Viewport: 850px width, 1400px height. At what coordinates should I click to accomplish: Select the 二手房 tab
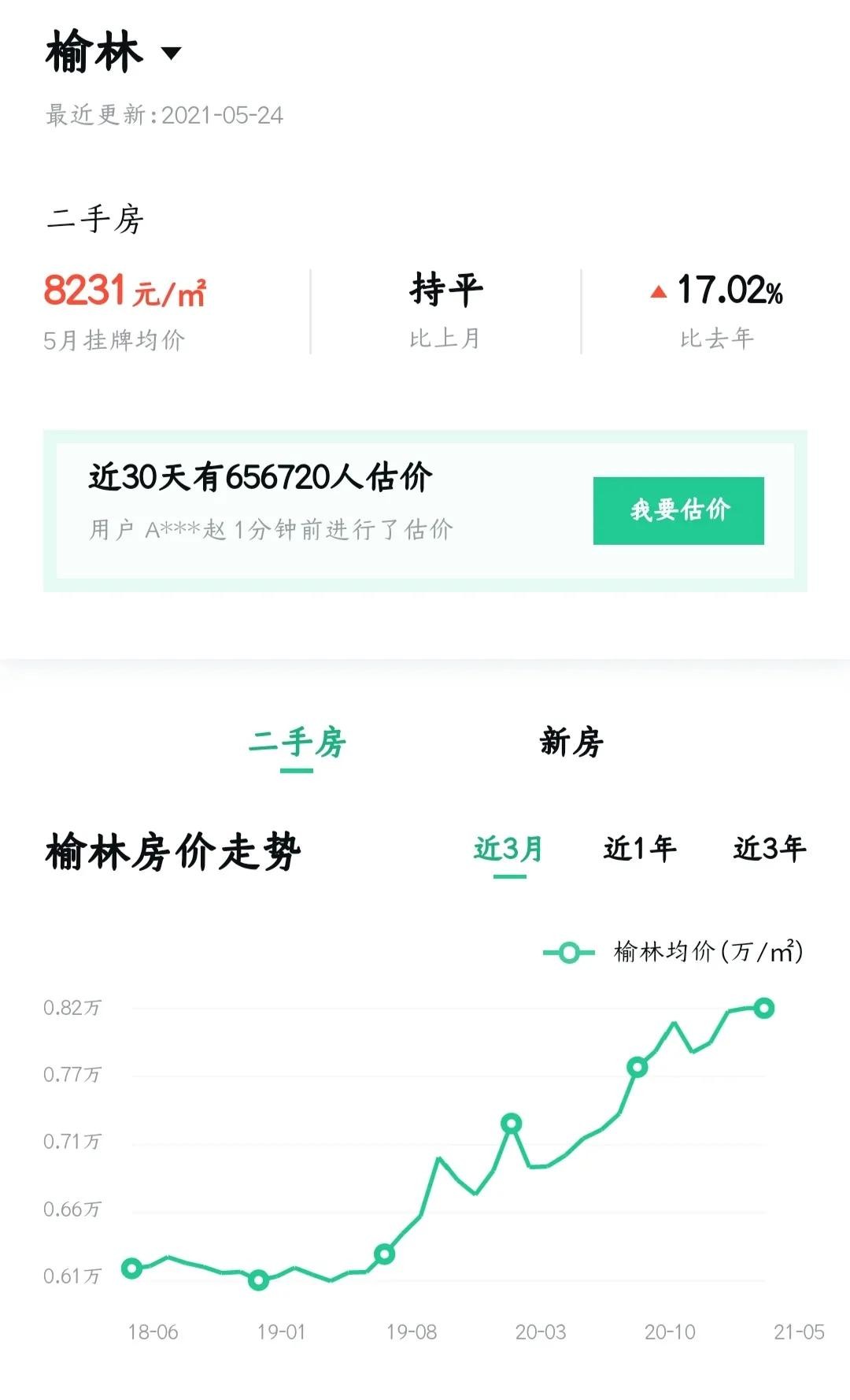[297, 743]
